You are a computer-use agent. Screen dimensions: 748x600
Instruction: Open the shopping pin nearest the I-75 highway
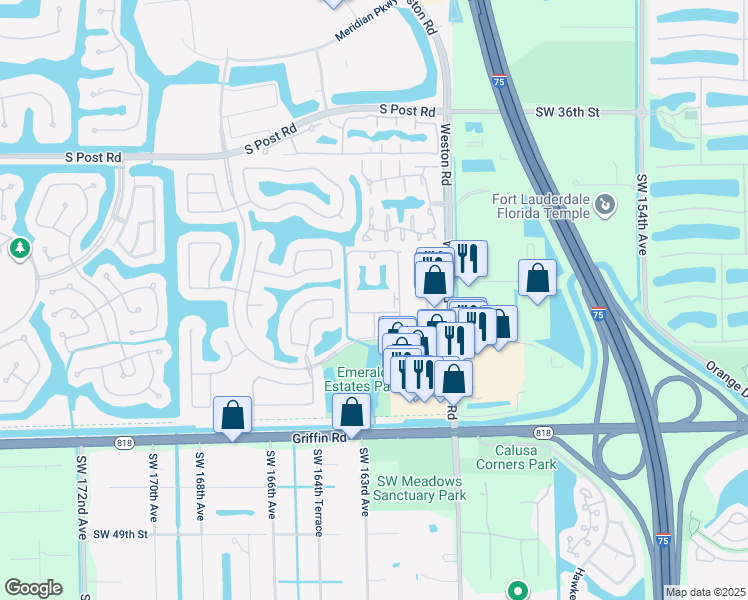coord(537,279)
